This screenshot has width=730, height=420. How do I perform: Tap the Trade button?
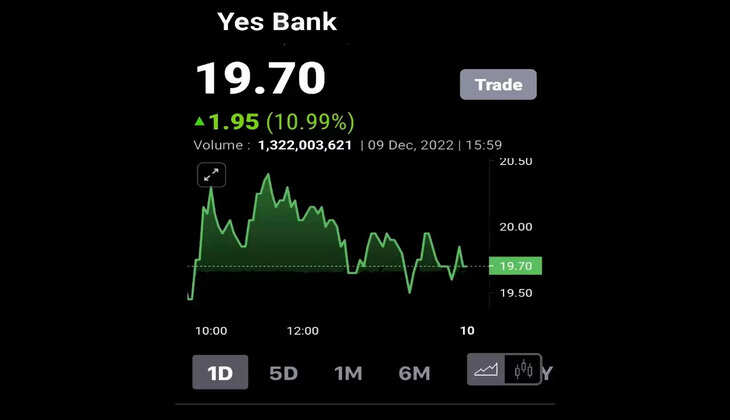498,85
